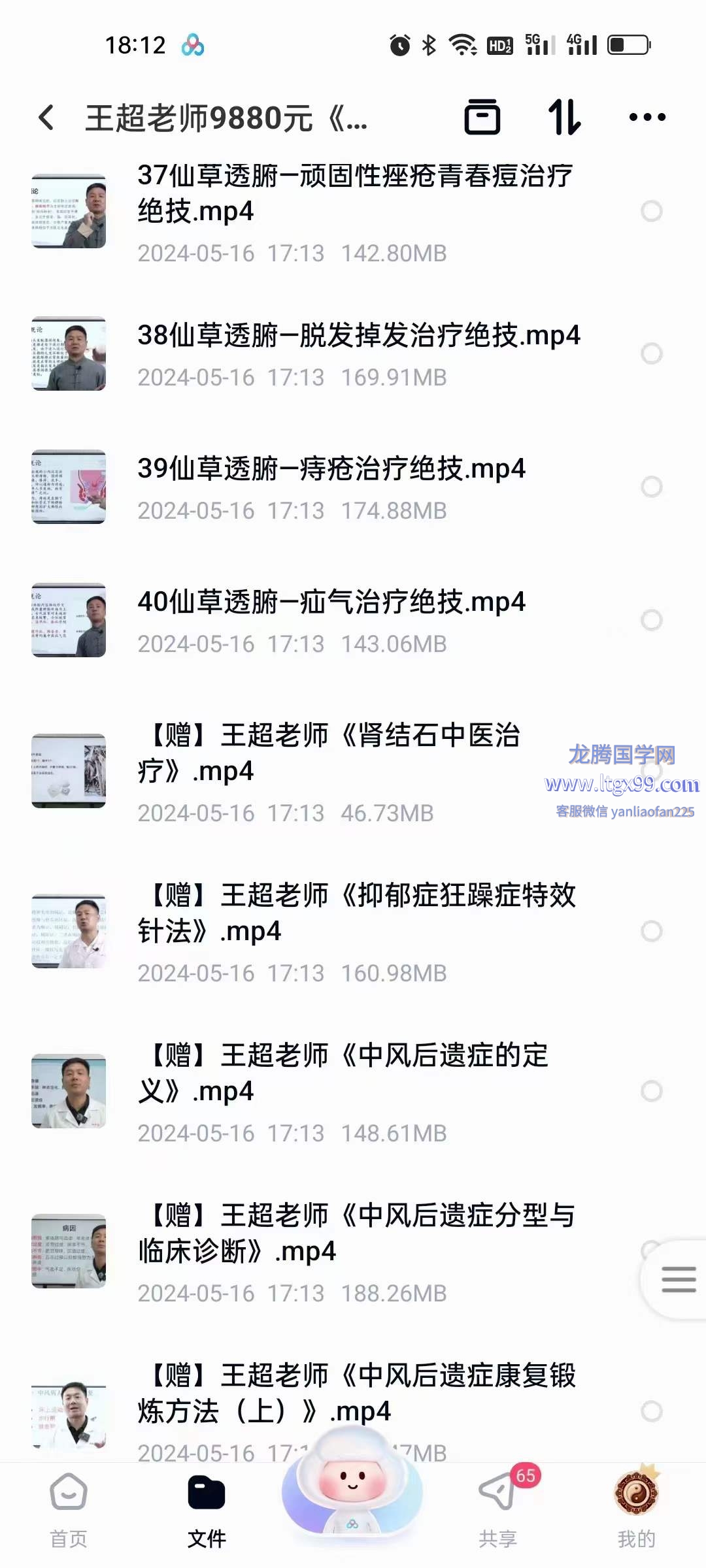
Task: Open the sort order options
Action: pyautogui.click(x=564, y=118)
